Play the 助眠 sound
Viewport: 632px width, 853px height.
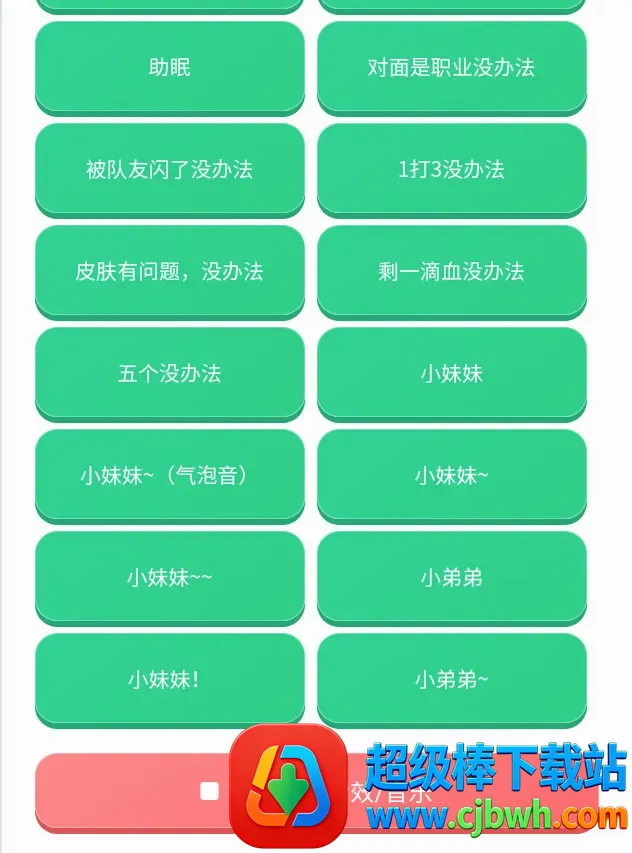(170, 68)
